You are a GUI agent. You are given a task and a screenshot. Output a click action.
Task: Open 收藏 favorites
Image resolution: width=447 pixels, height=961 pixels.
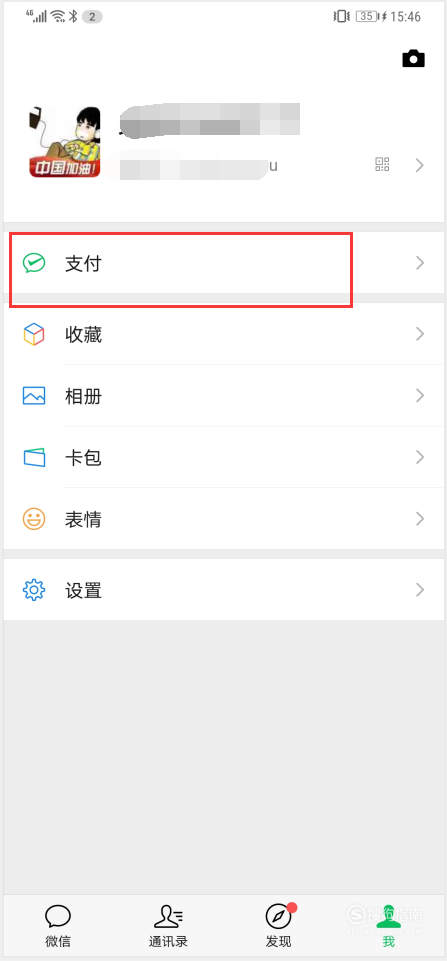(224, 334)
